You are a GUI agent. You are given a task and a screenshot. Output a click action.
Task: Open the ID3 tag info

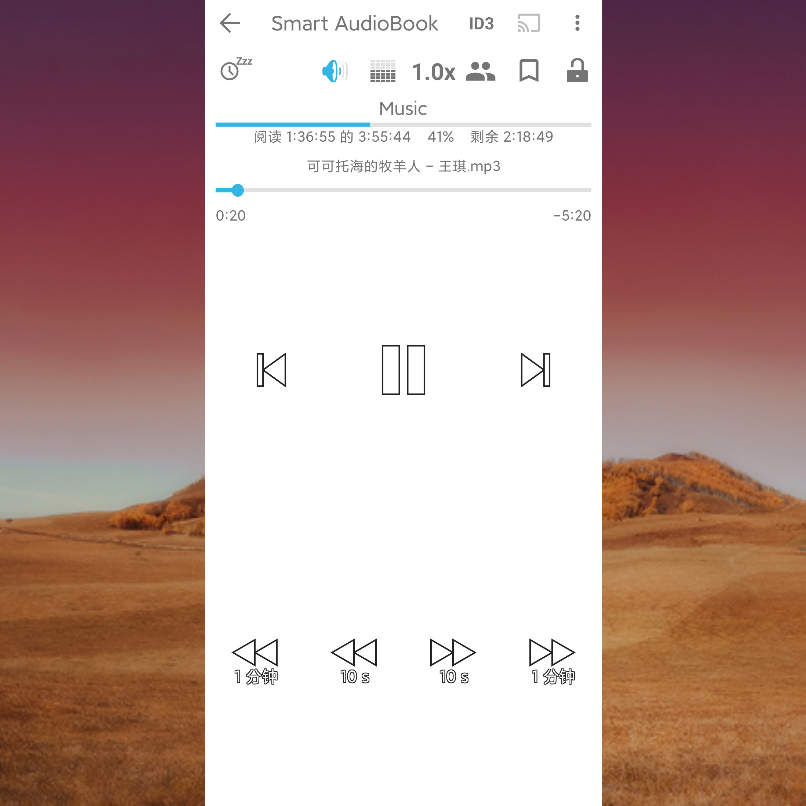click(x=481, y=23)
